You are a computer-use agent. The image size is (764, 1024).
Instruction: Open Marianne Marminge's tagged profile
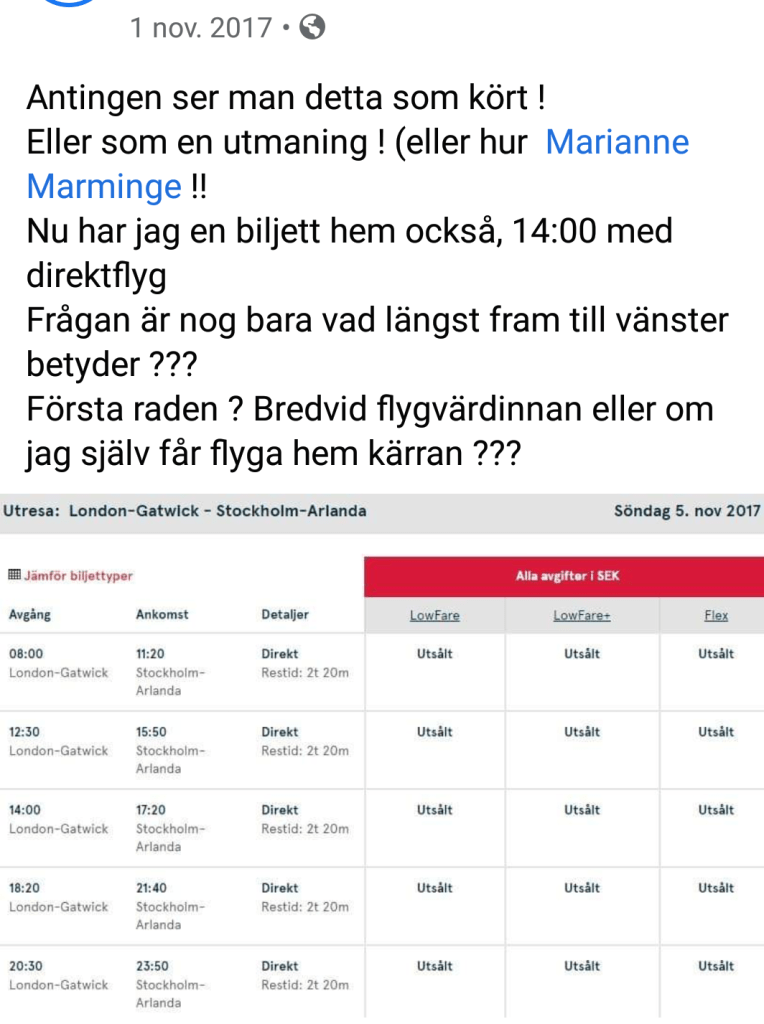click(617, 142)
